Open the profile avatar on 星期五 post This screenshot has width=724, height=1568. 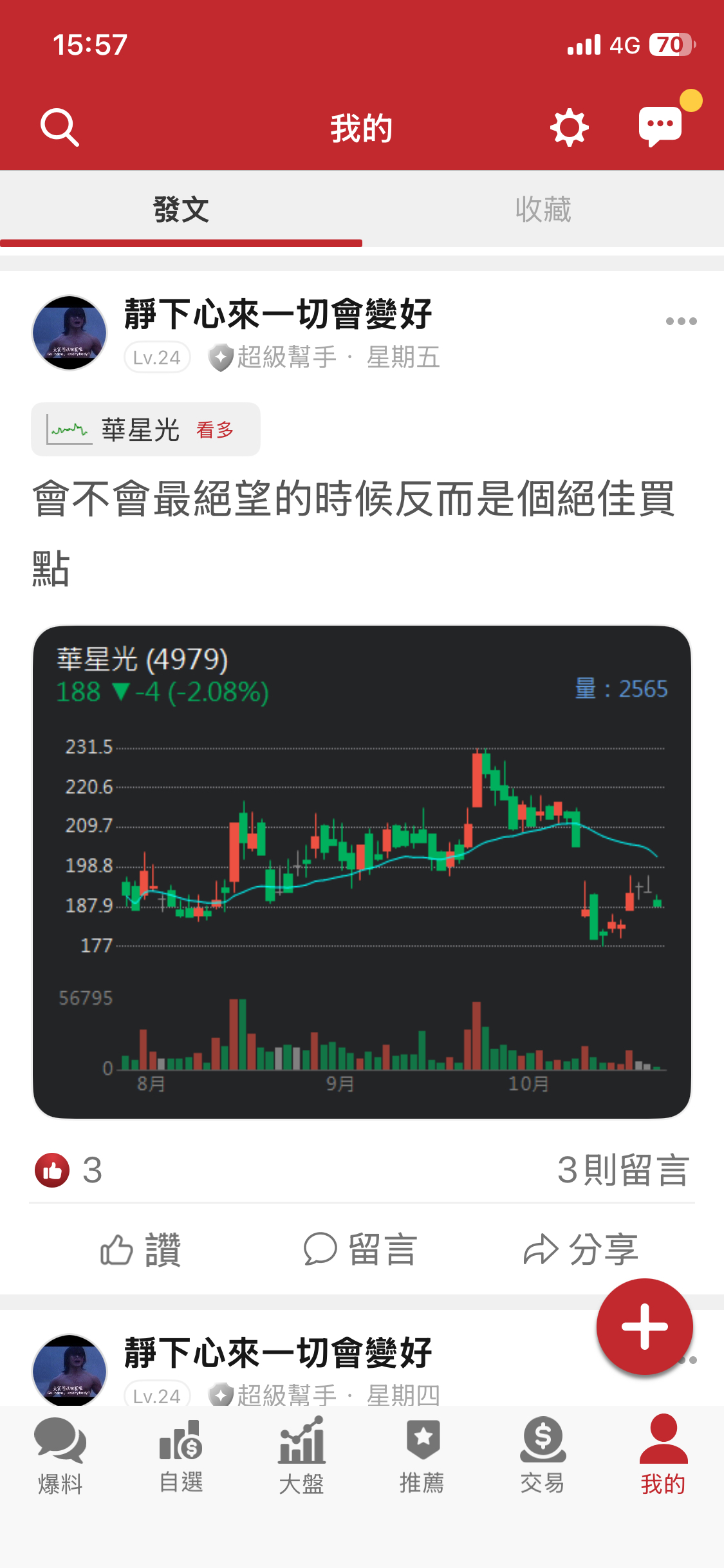[70, 333]
